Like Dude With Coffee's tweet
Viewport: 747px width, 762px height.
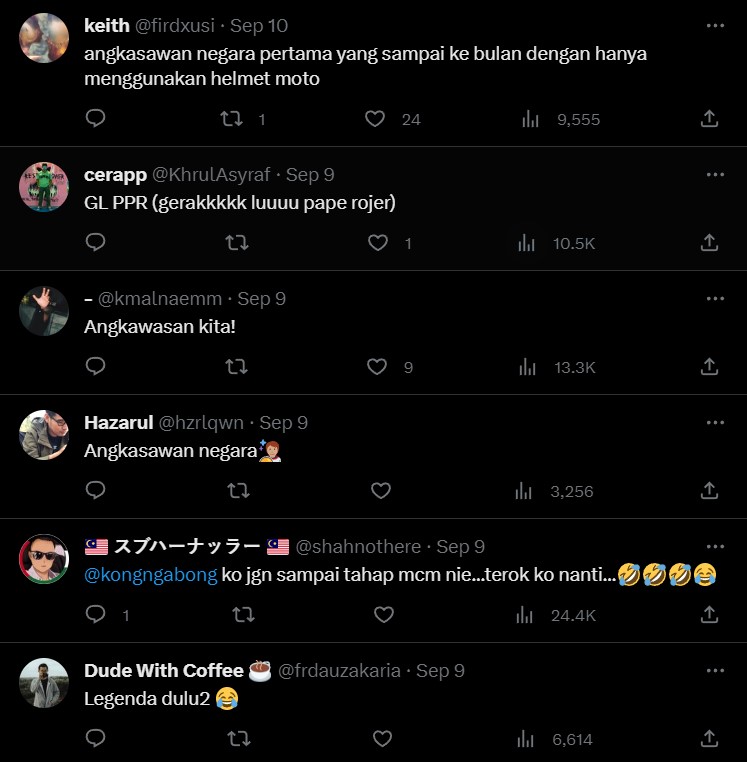point(382,739)
